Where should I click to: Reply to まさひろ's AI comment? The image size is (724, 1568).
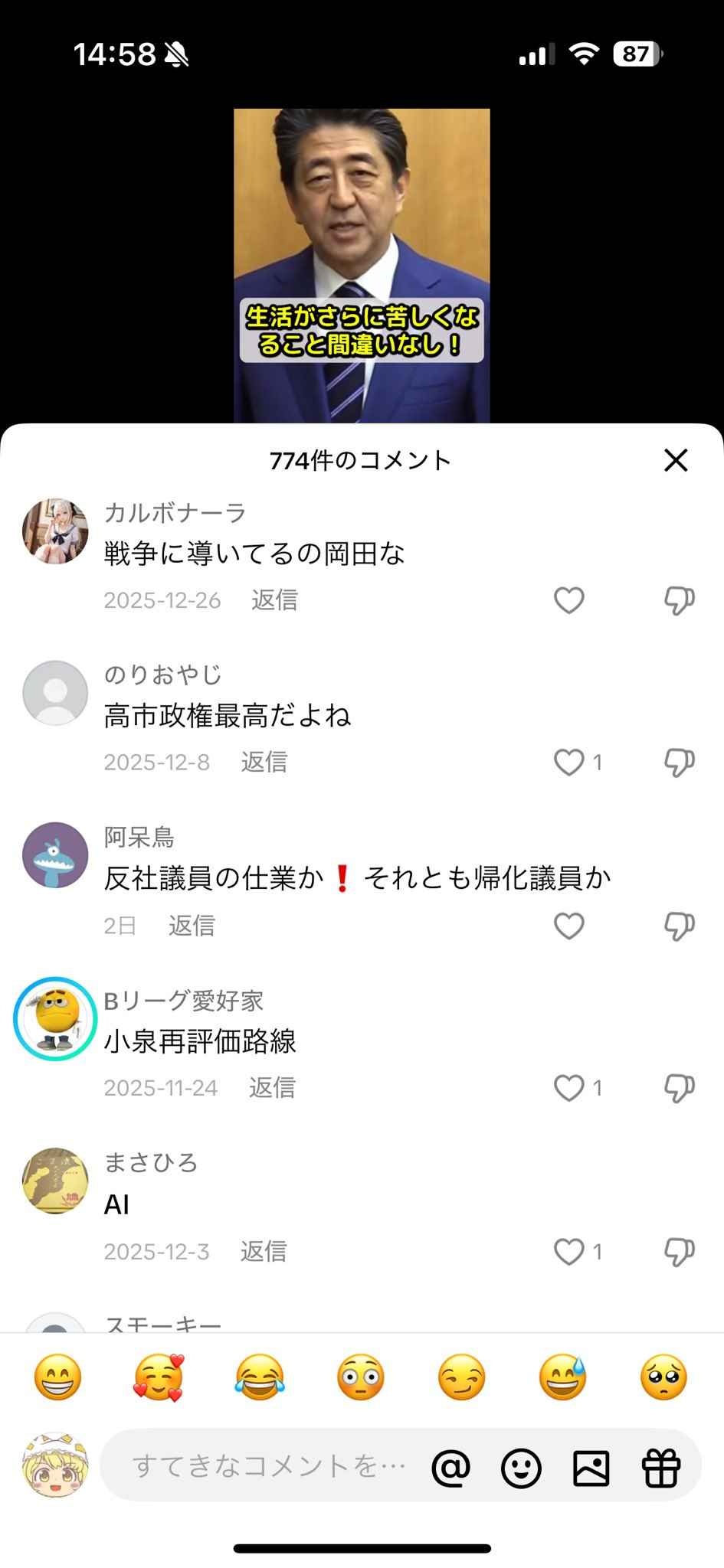pyautogui.click(x=264, y=1251)
